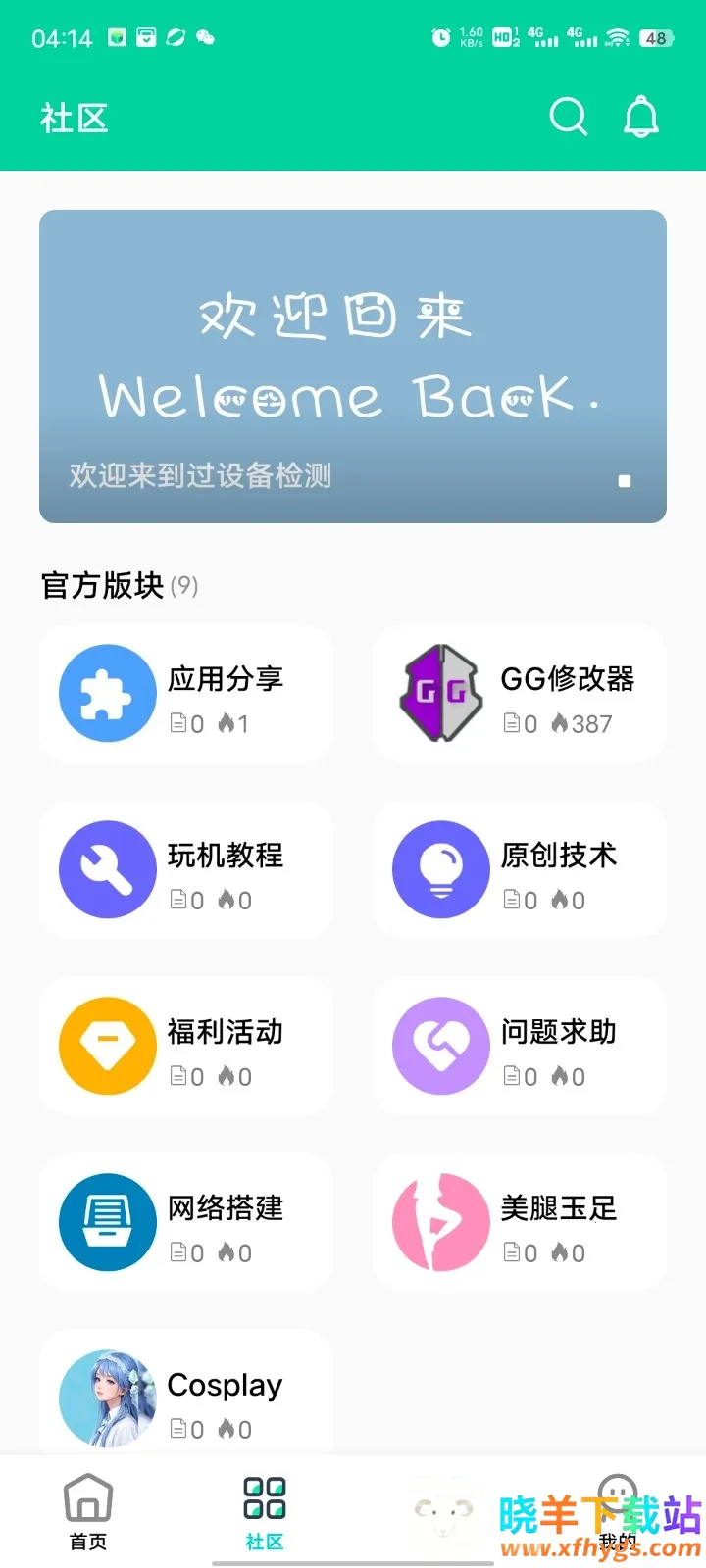706x1568 pixels.
Task: View the 网络搭建 board
Action: tap(186, 1223)
